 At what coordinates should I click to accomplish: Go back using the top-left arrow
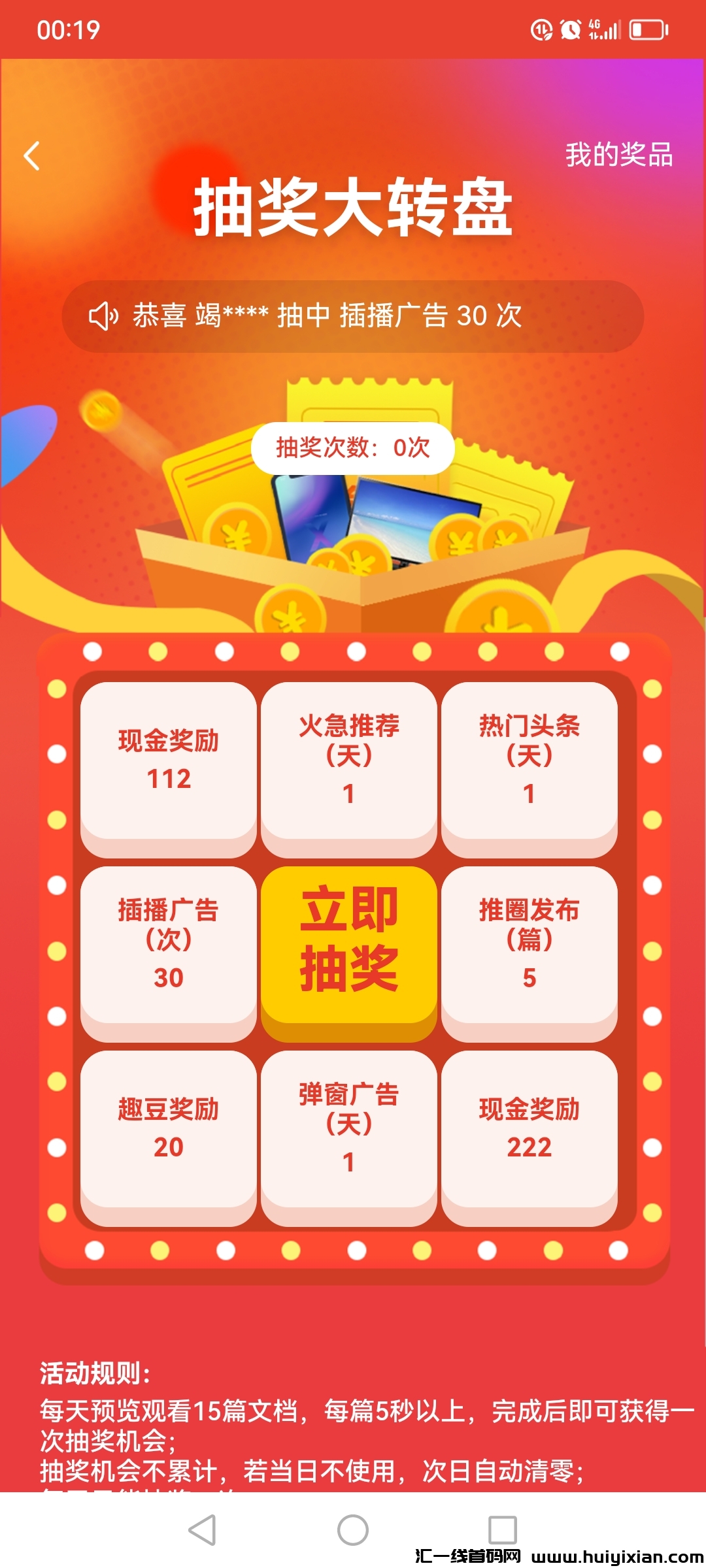pos(32,156)
